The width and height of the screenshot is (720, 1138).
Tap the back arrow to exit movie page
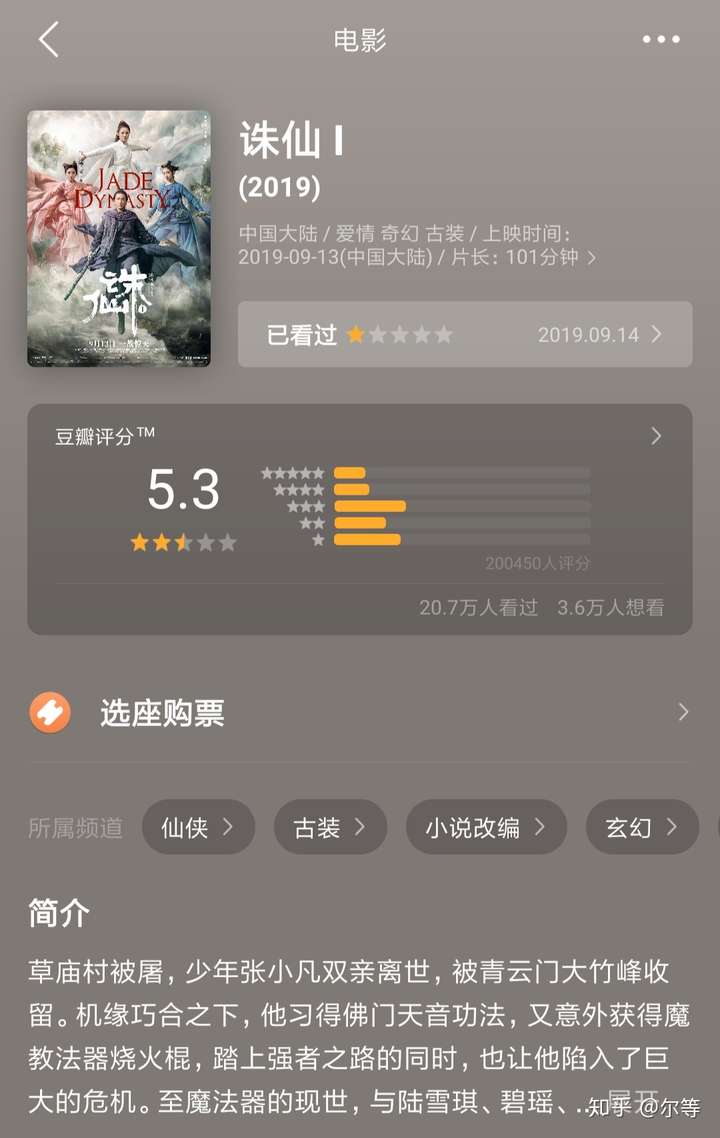tap(47, 40)
